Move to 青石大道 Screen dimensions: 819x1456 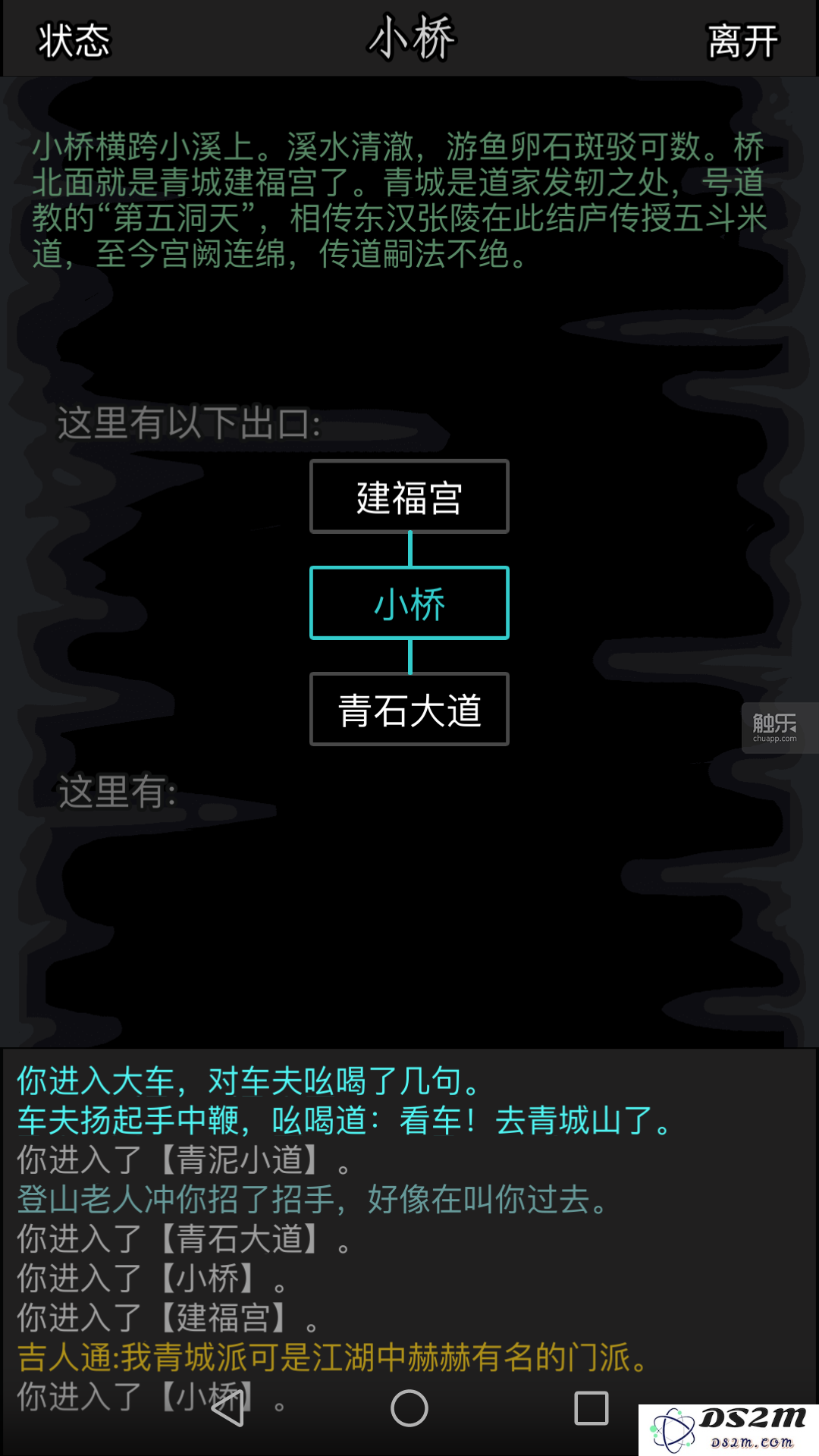point(409,710)
